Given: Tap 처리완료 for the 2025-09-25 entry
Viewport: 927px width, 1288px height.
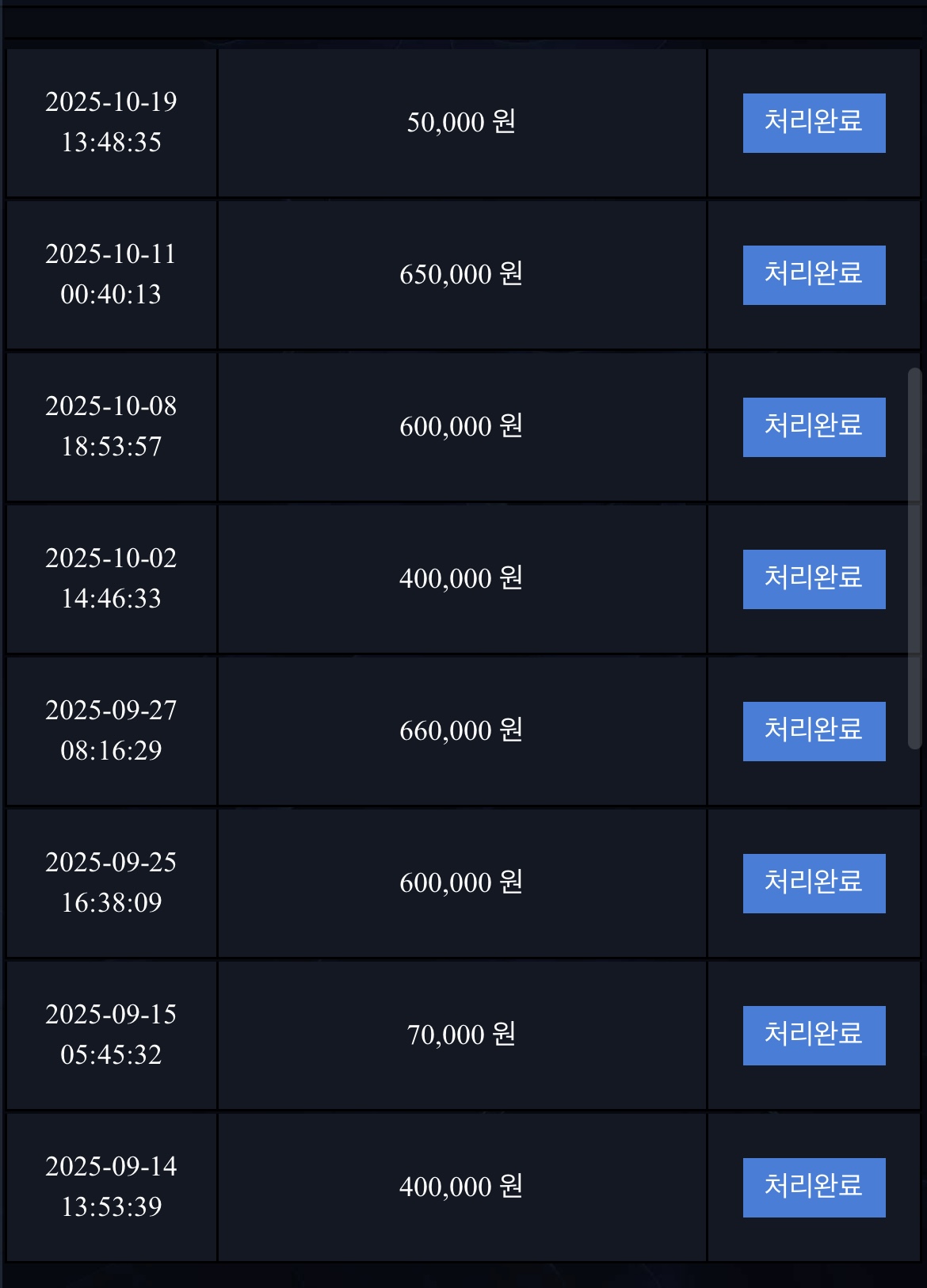Looking at the screenshot, I should (814, 883).
